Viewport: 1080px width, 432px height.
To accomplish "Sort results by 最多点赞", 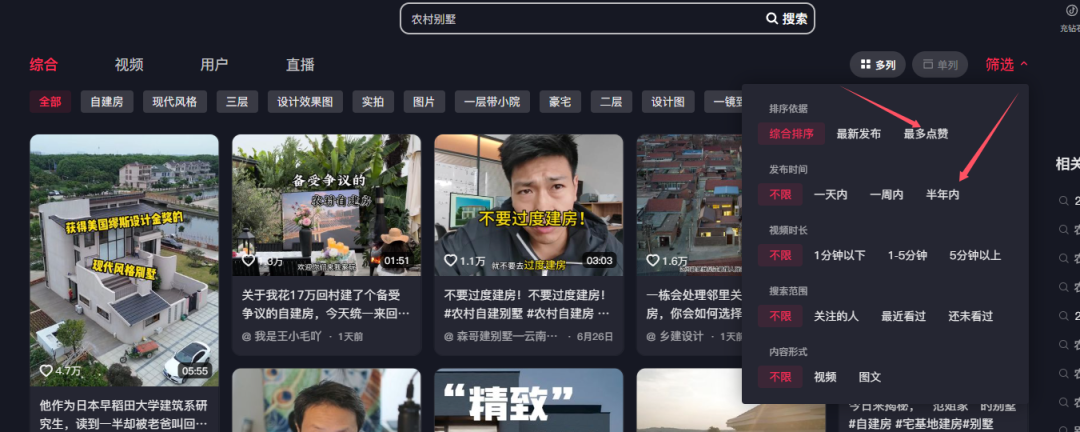I will pos(926,133).
